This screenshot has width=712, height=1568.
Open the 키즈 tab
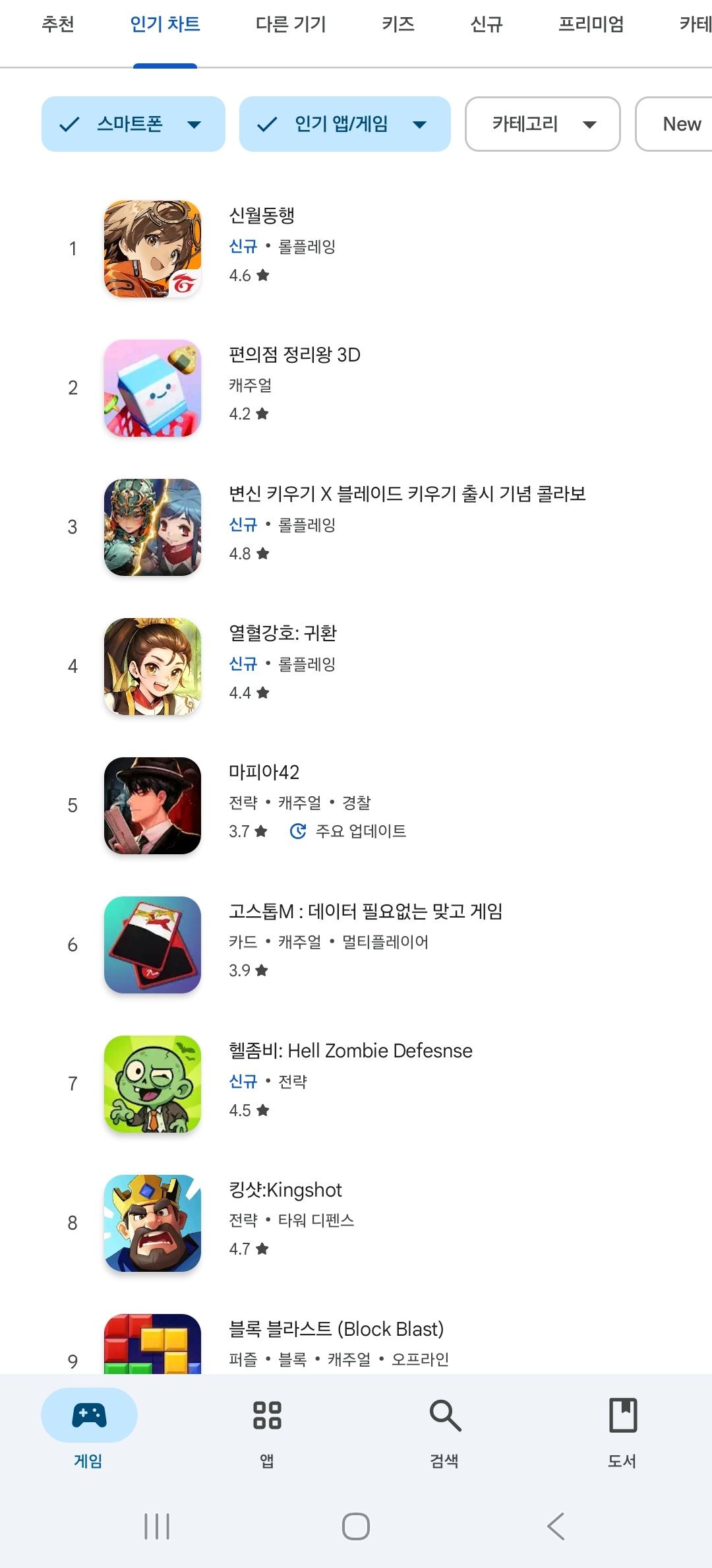[x=398, y=25]
